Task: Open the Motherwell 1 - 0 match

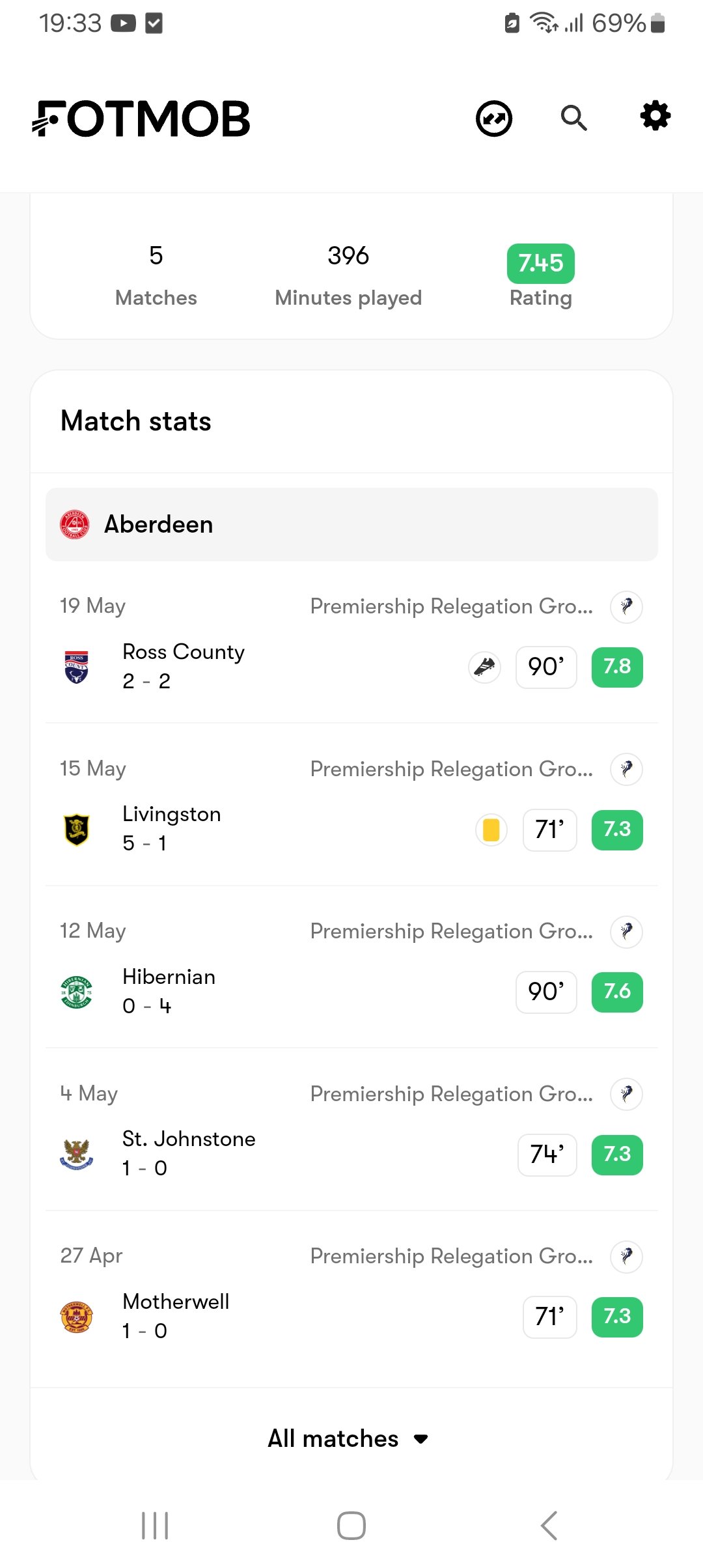Action: pos(351,1292)
